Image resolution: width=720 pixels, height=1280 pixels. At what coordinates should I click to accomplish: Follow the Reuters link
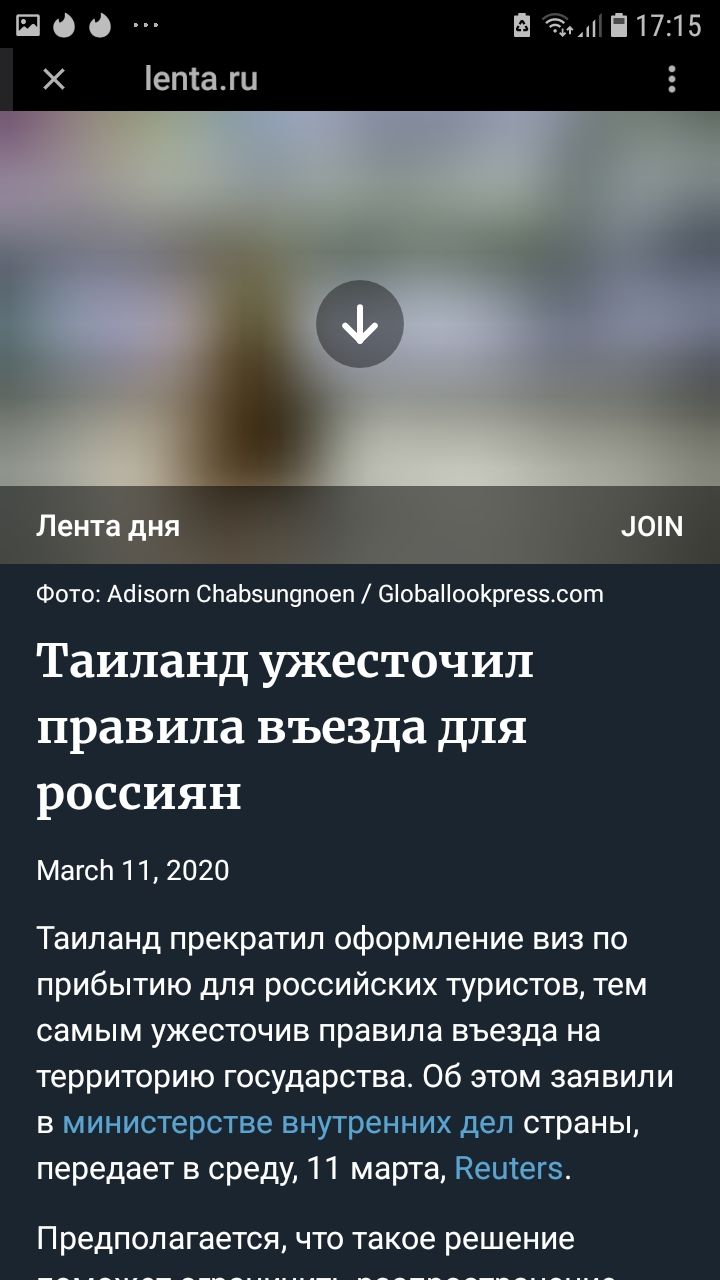[x=508, y=1168]
